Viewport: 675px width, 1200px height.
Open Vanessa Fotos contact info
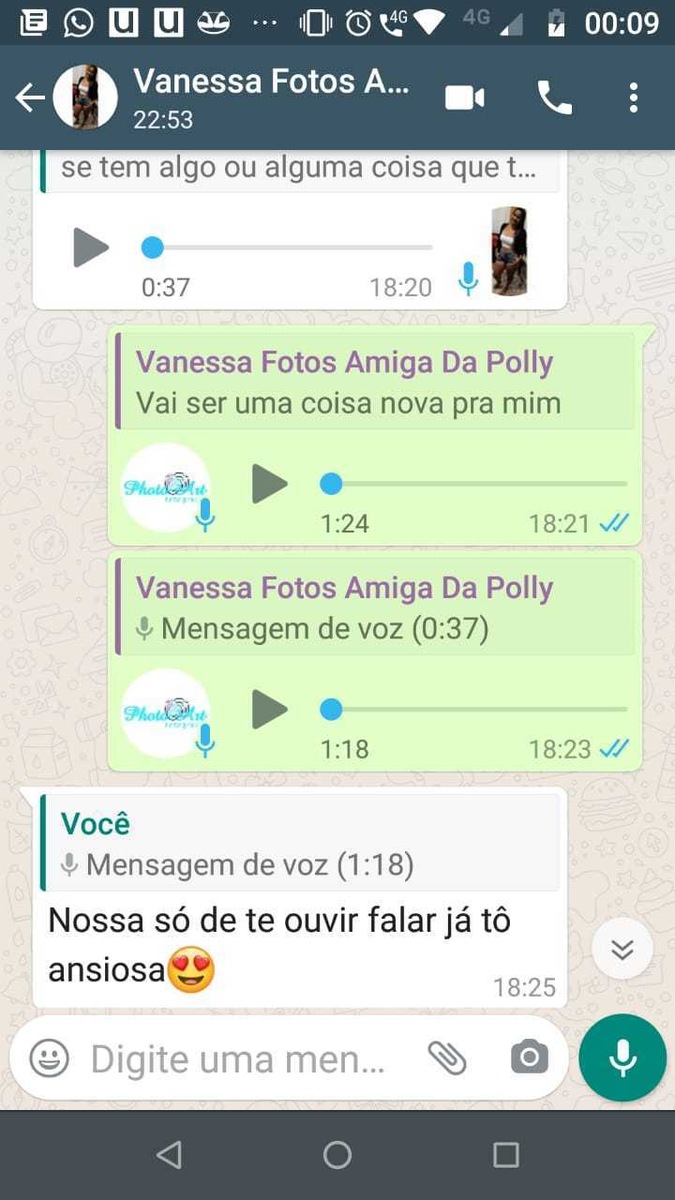tap(270, 96)
